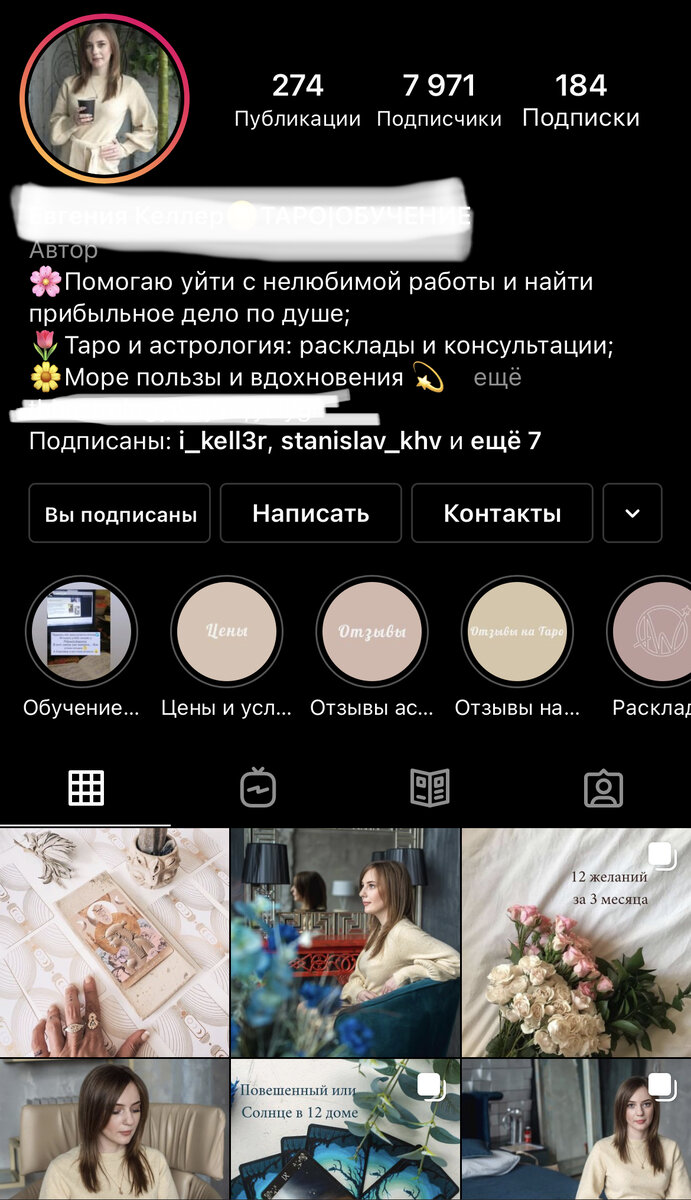Open the tarot cards and hands post
The height and width of the screenshot is (1200, 691).
tap(114, 942)
